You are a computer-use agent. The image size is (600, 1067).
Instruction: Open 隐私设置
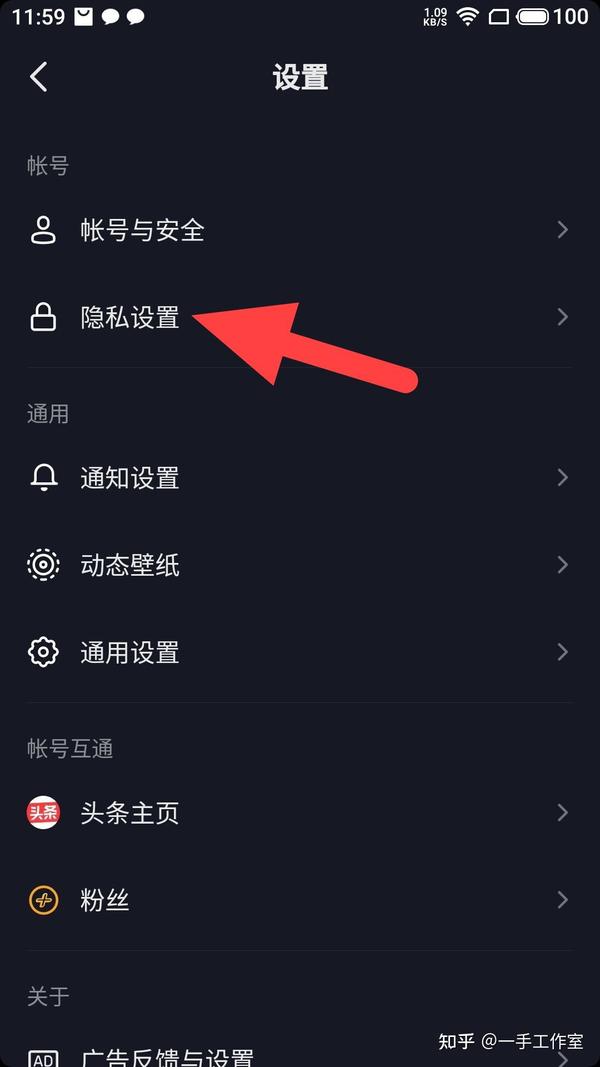click(300, 318)
